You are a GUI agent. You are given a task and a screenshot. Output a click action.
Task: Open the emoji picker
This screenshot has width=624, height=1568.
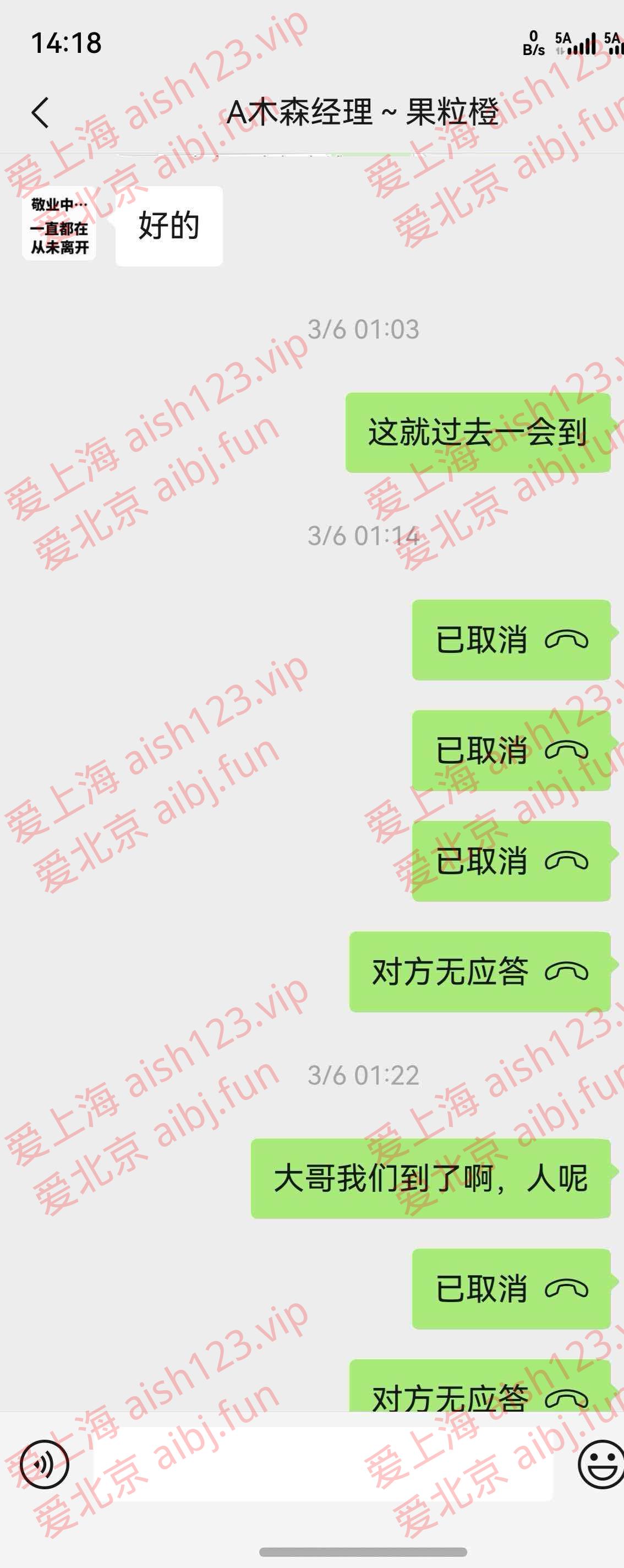(x=601, y=1464)
